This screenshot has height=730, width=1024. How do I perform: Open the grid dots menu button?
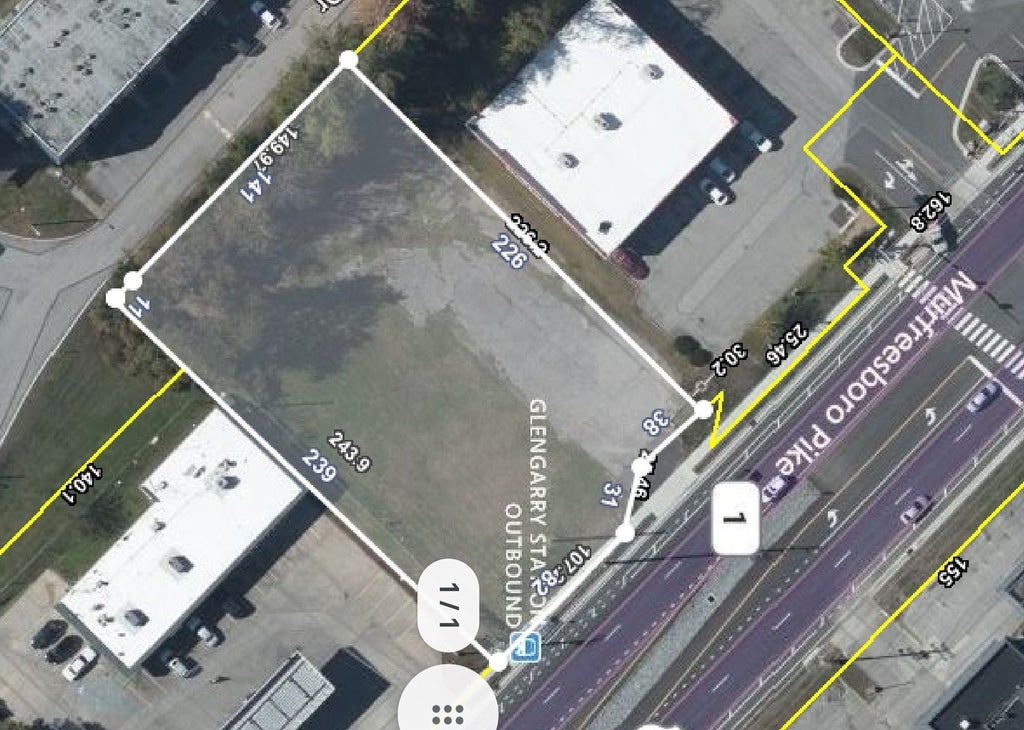(x=447, y=712)
